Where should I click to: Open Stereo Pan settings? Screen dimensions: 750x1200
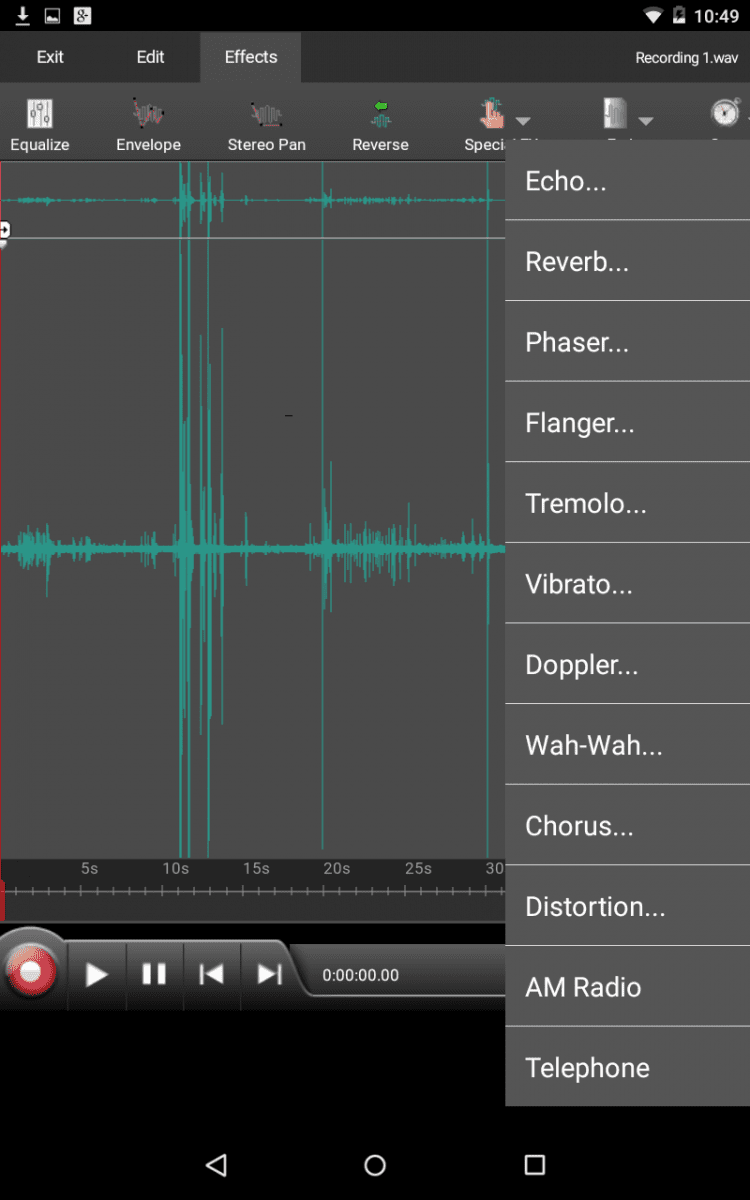pyautogui.click(x=266, y=125)
